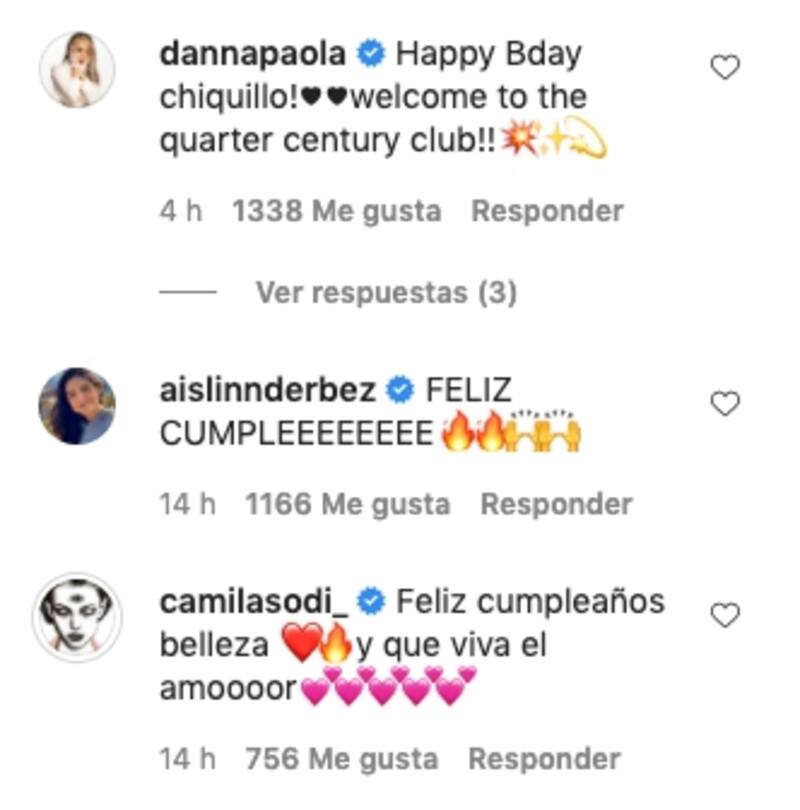This screenshot has width=800, height=810.
Task: Like camilasodi_'s comment
Action: (724, 615)
